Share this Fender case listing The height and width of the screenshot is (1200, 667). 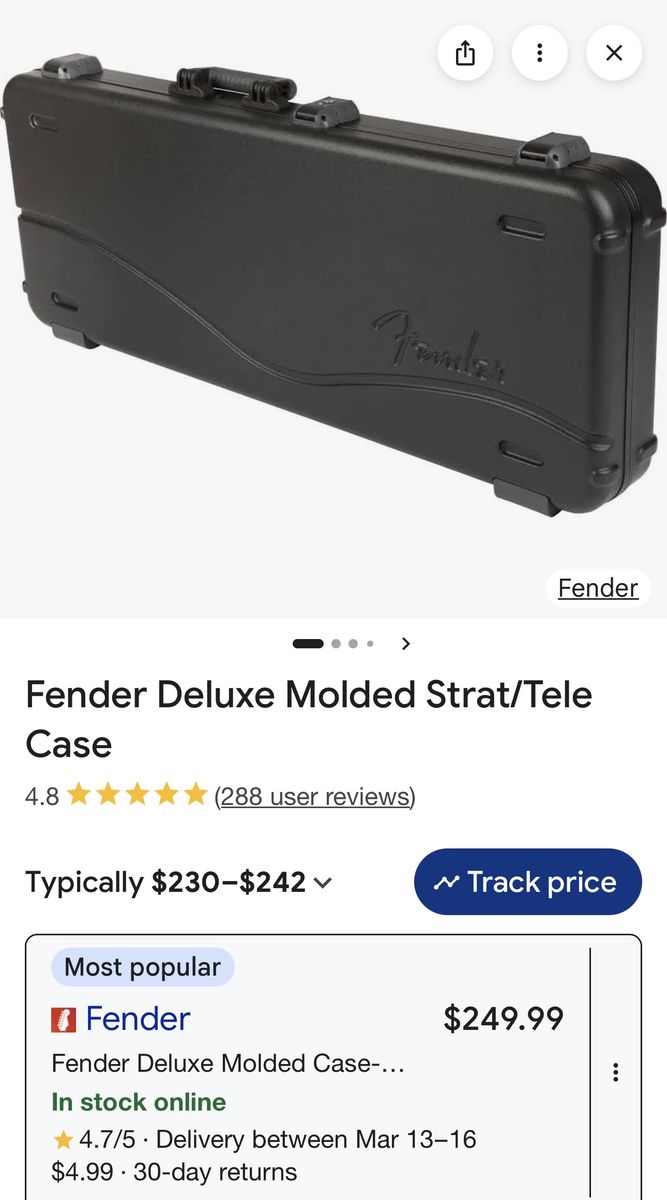coord(465,53)
